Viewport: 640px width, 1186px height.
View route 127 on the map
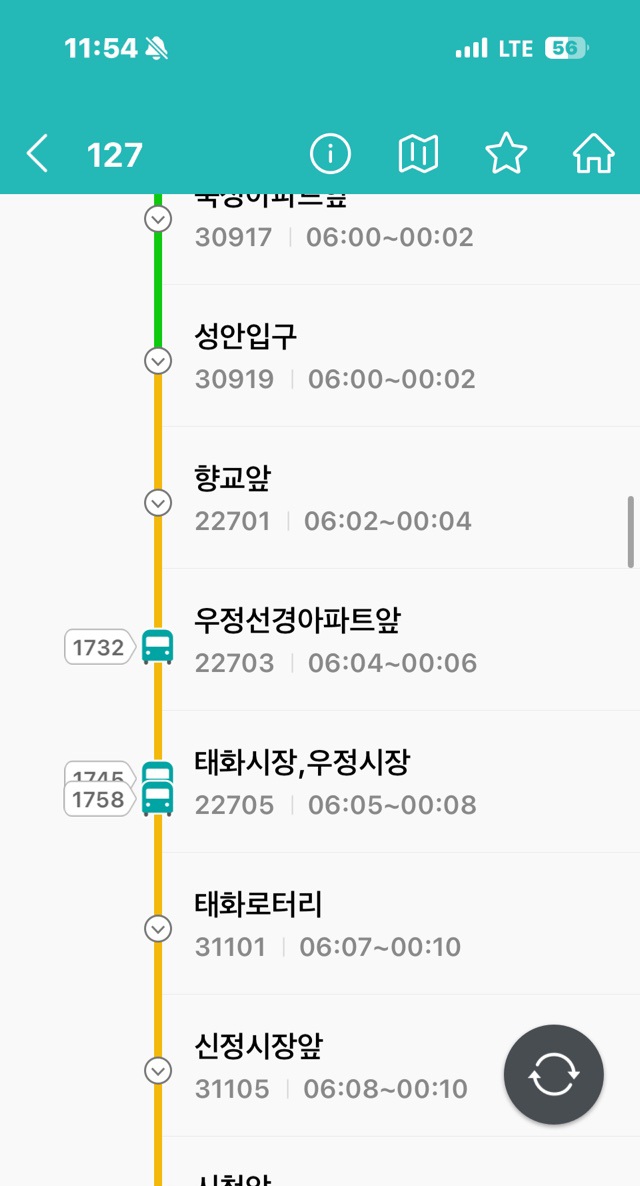[418, 154]
